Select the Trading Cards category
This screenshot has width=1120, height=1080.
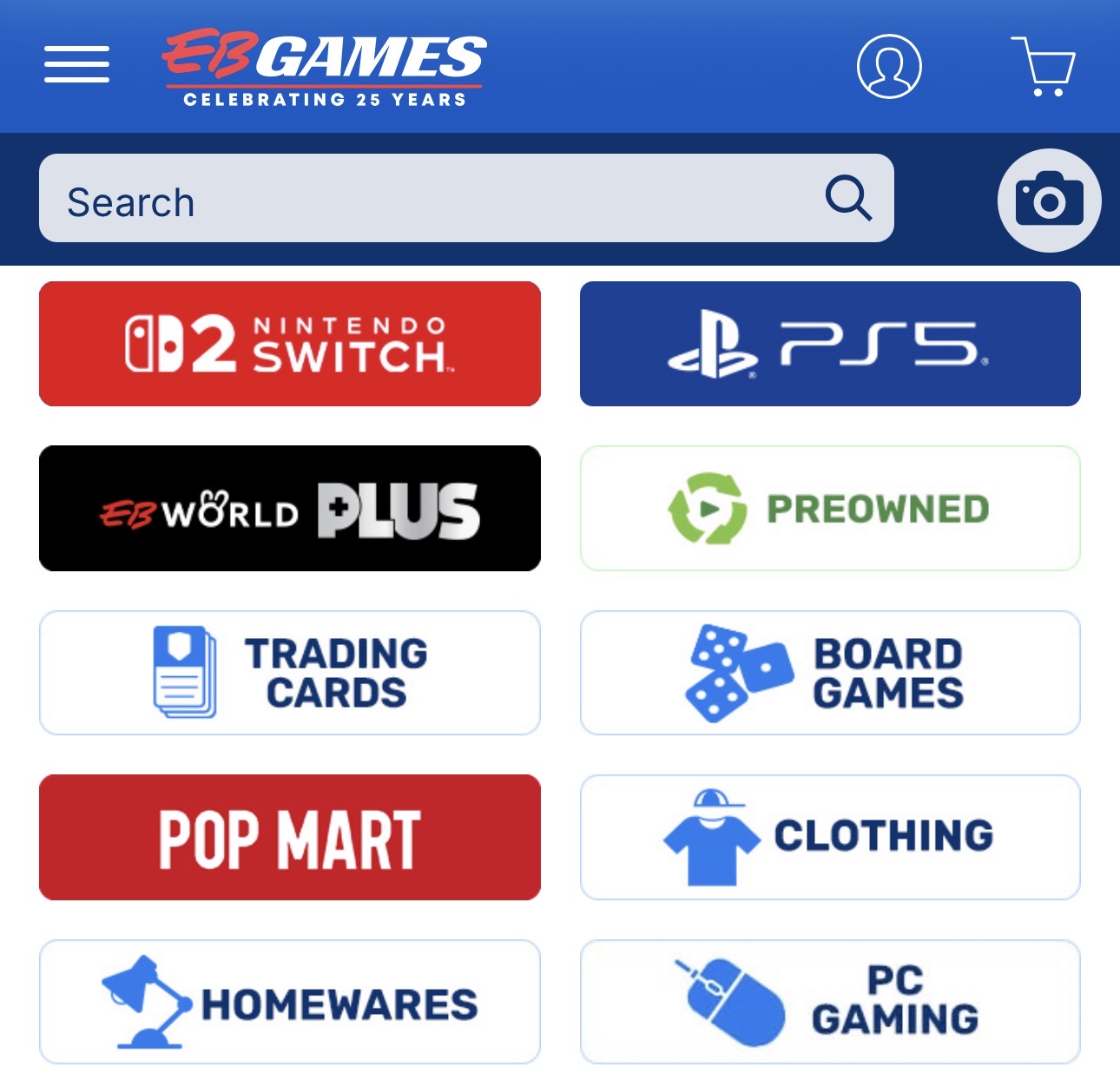coord(290,674)
